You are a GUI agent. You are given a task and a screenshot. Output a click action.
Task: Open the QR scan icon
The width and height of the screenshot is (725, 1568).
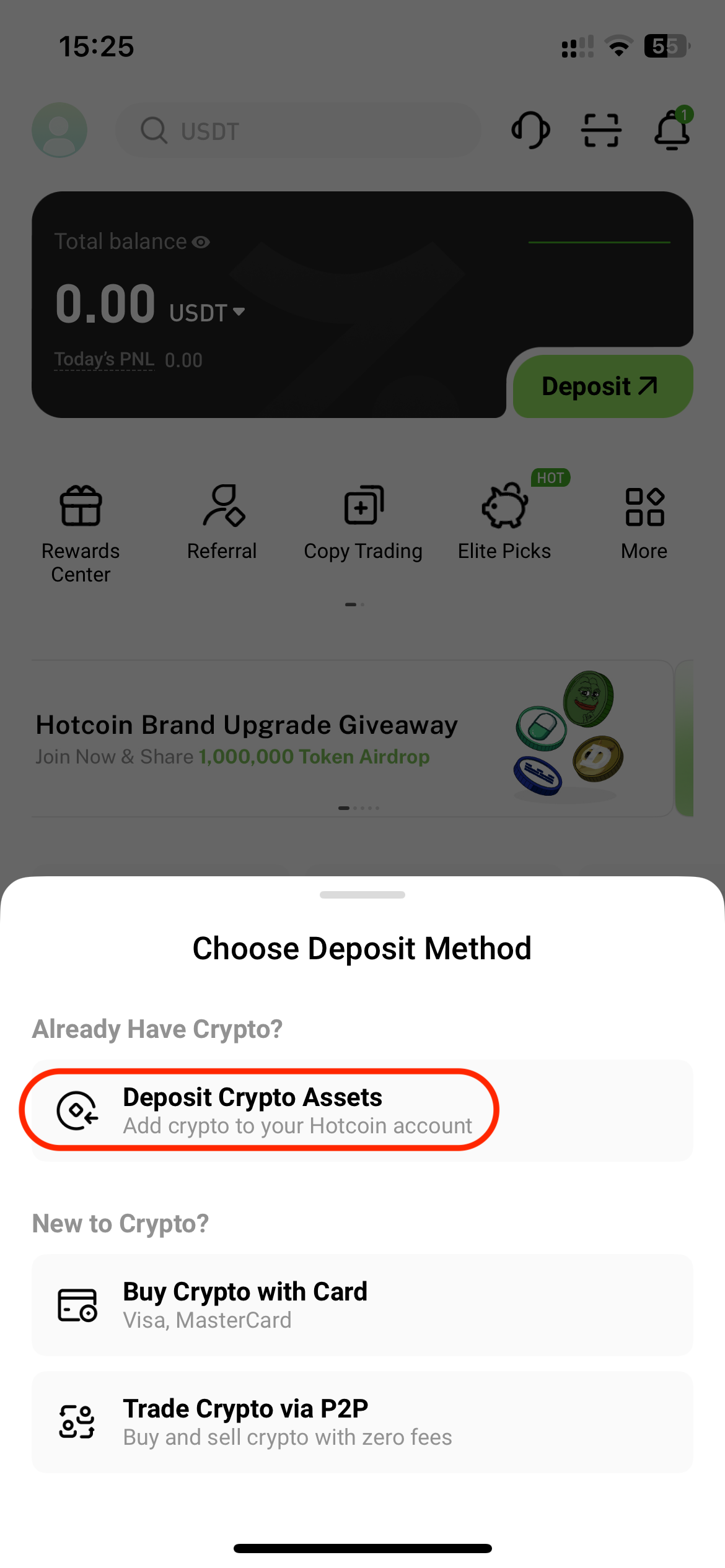coord(601,130)
